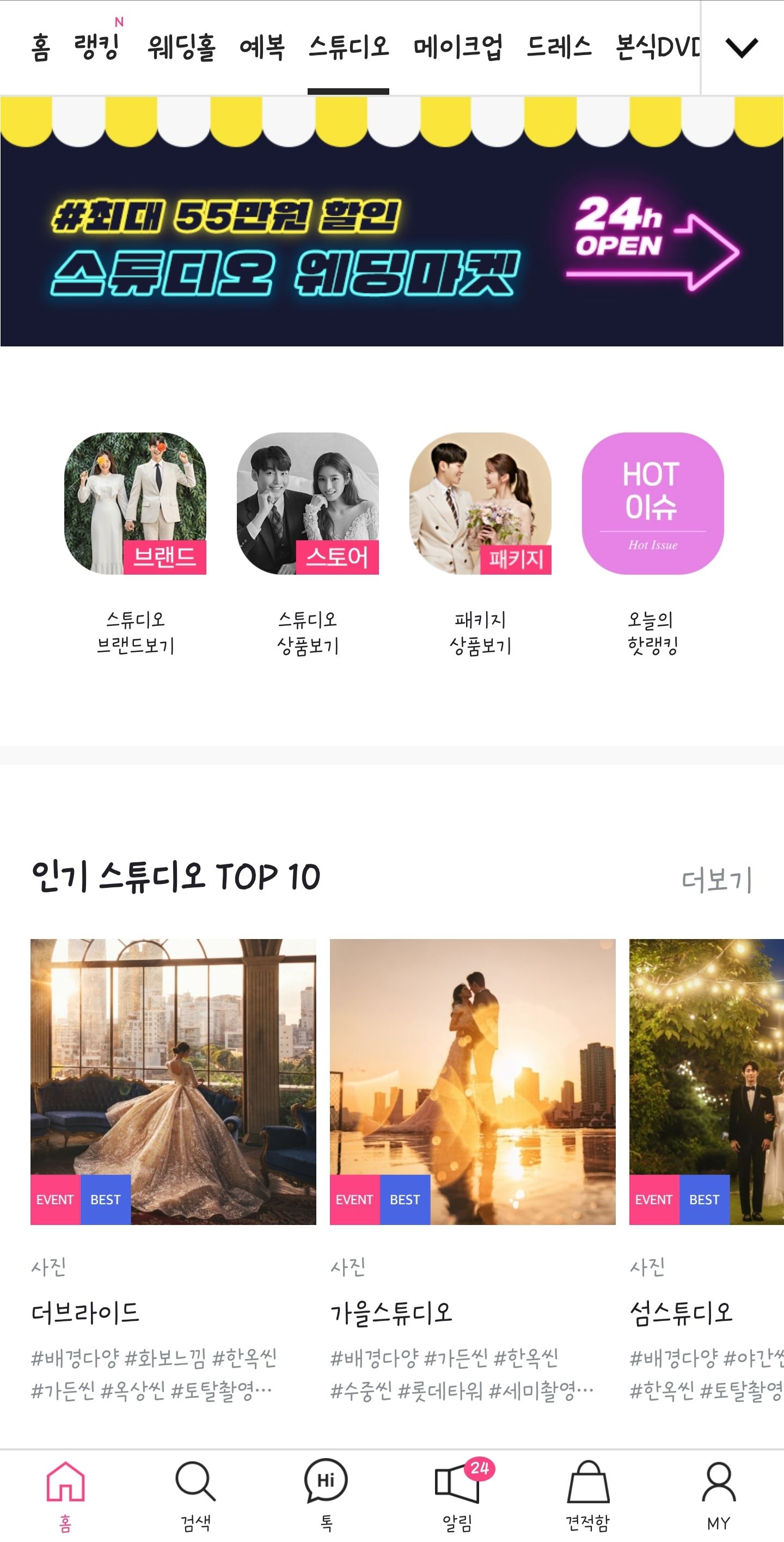Image resolution: width=784 pixels, height=1542 pixels.
Task: Open 알림 notifications
Action: pos(458,1494)
